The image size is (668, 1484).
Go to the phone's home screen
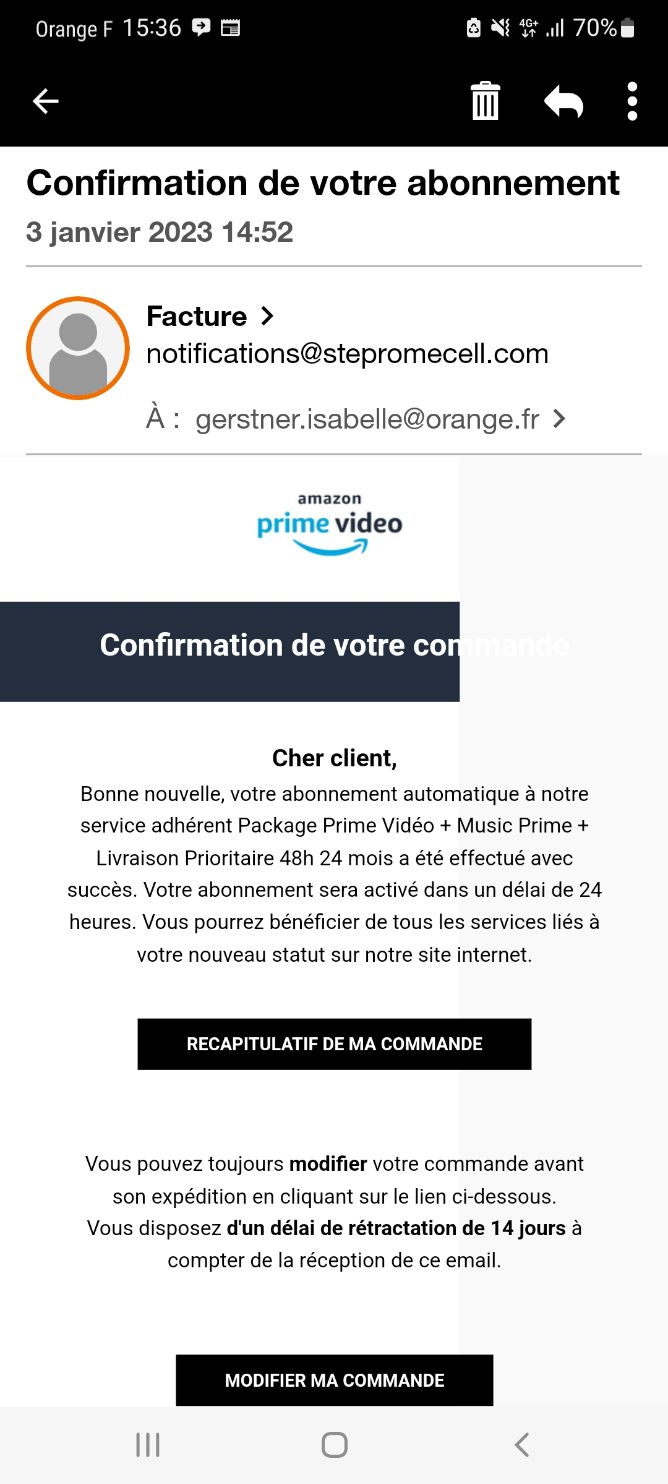[x=334, y=1444]
